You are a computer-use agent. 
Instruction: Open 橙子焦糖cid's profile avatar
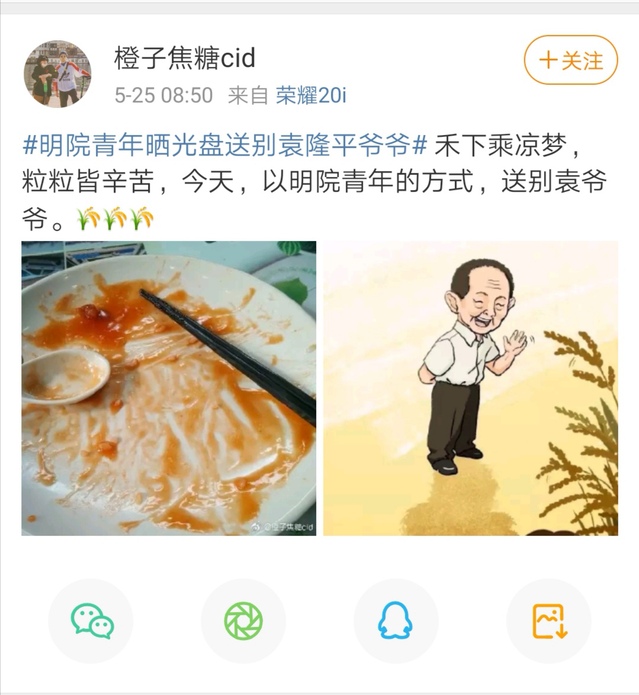coord(57,74)
